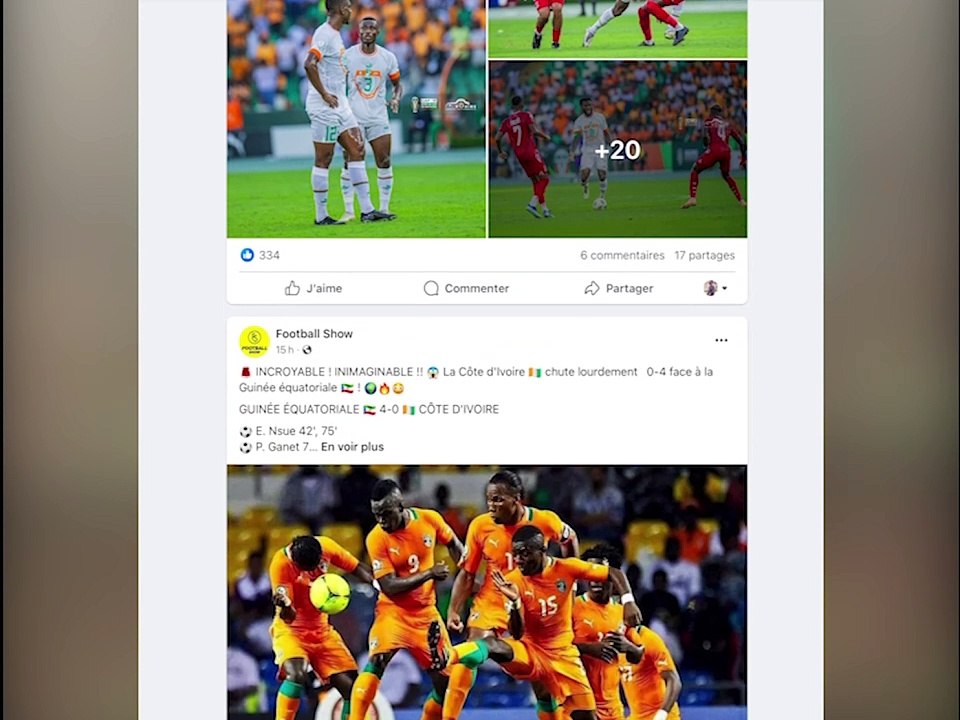Image resolution: width=960 pixels, height=720 pixels.
Task: Tap Commenter under the photo post
Action: pyautogui.click(x=466, y=288)
